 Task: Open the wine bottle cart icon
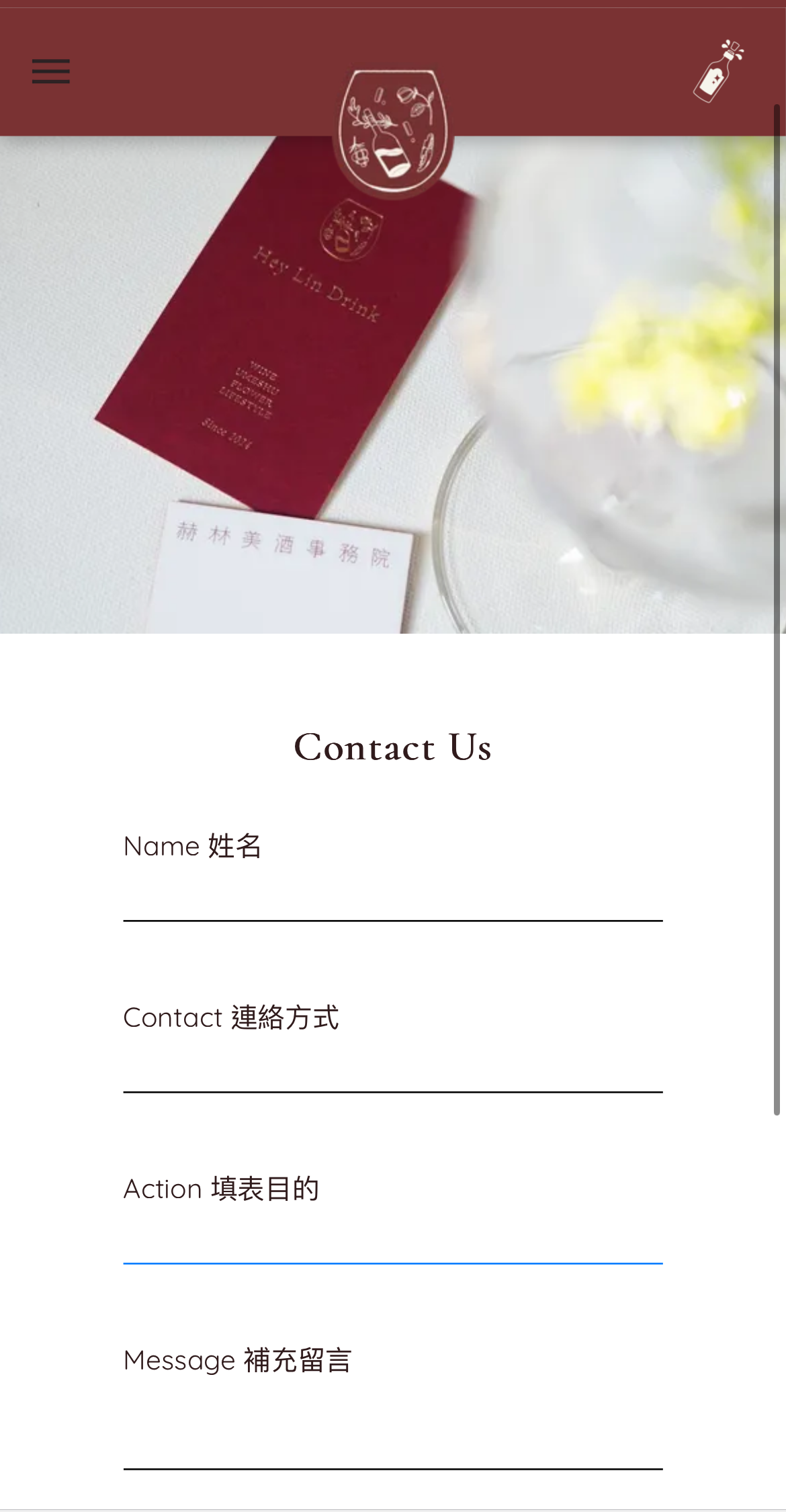click(718, 72)
